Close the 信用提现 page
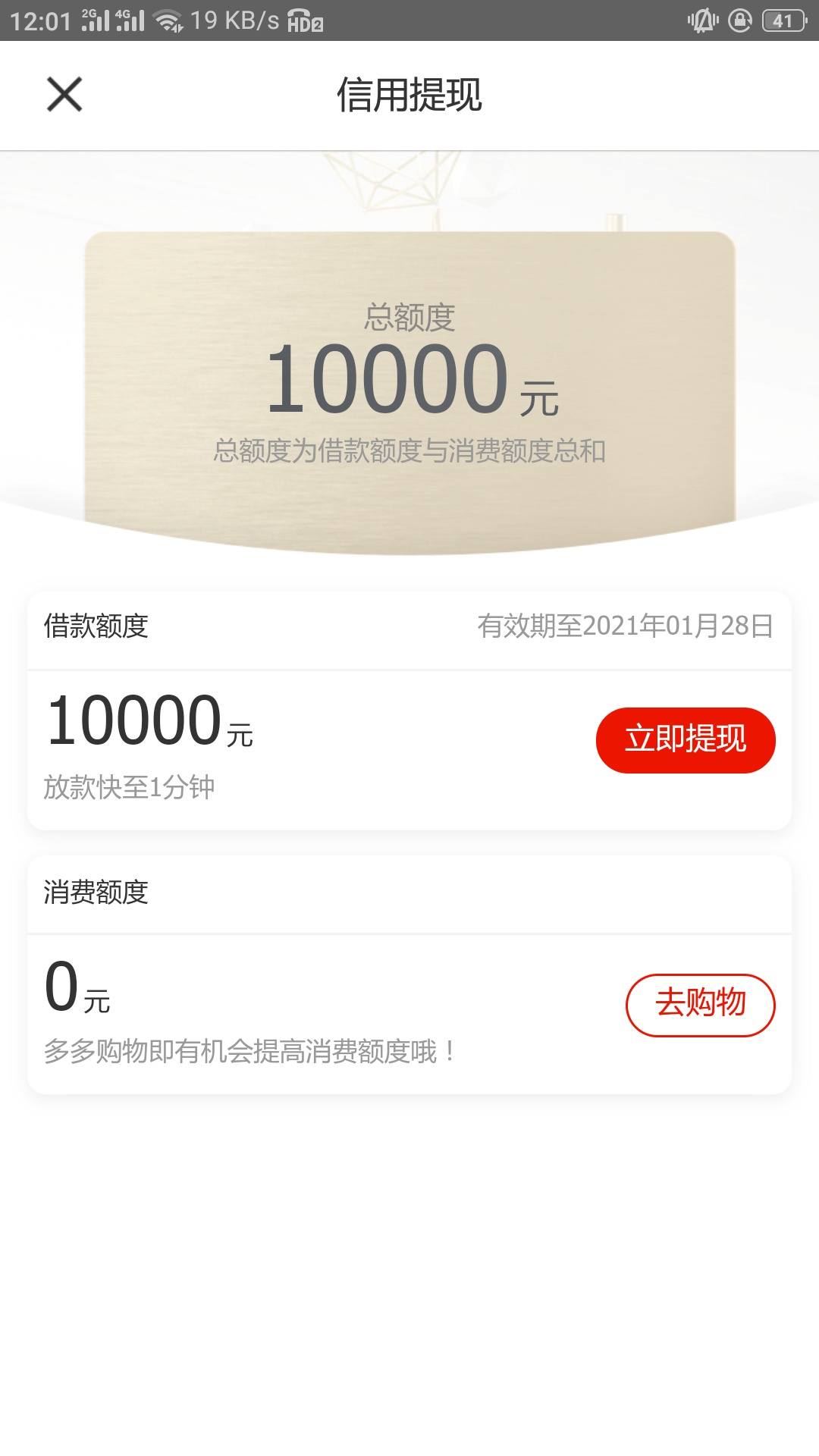The height and width of the screenshot is (1456, 819). (x=64, y=95)
